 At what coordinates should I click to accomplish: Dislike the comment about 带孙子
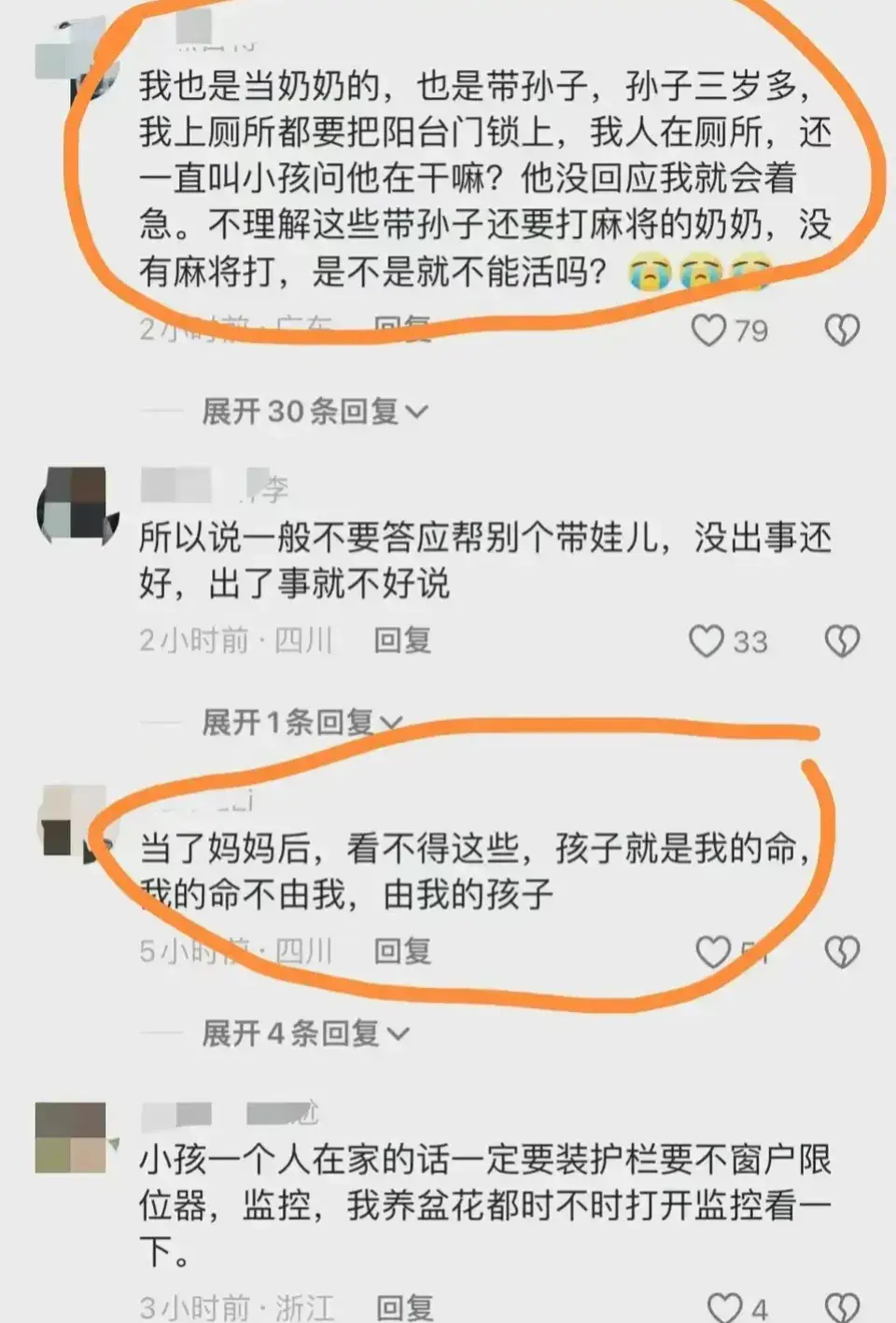842,331
